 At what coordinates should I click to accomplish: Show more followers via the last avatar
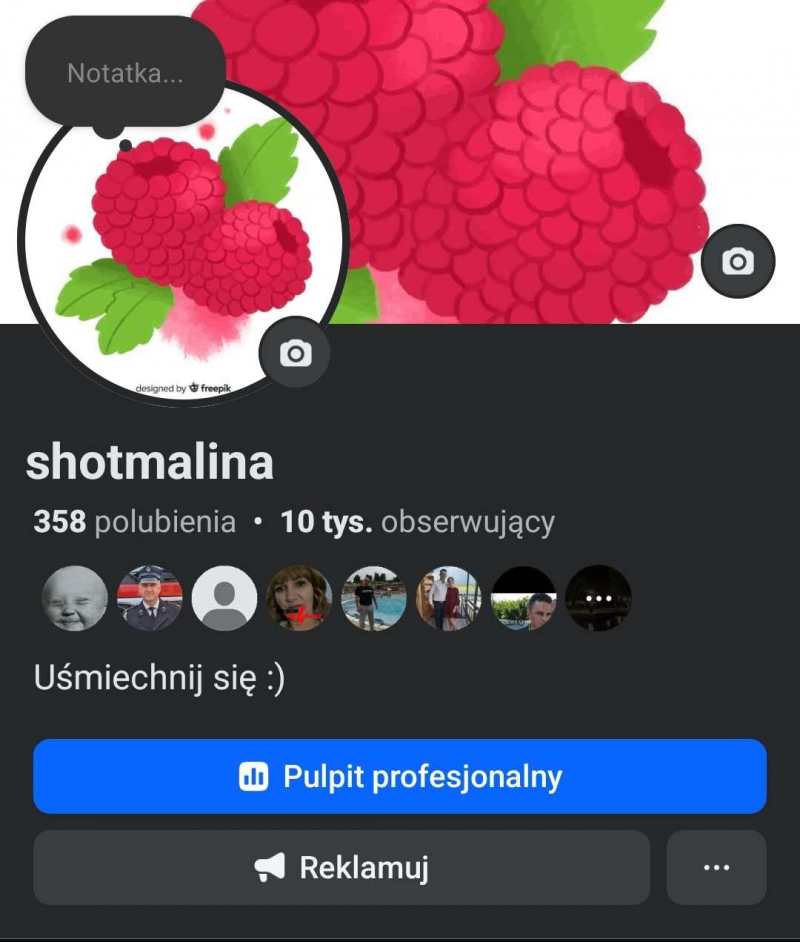click(x=598, y=598)
